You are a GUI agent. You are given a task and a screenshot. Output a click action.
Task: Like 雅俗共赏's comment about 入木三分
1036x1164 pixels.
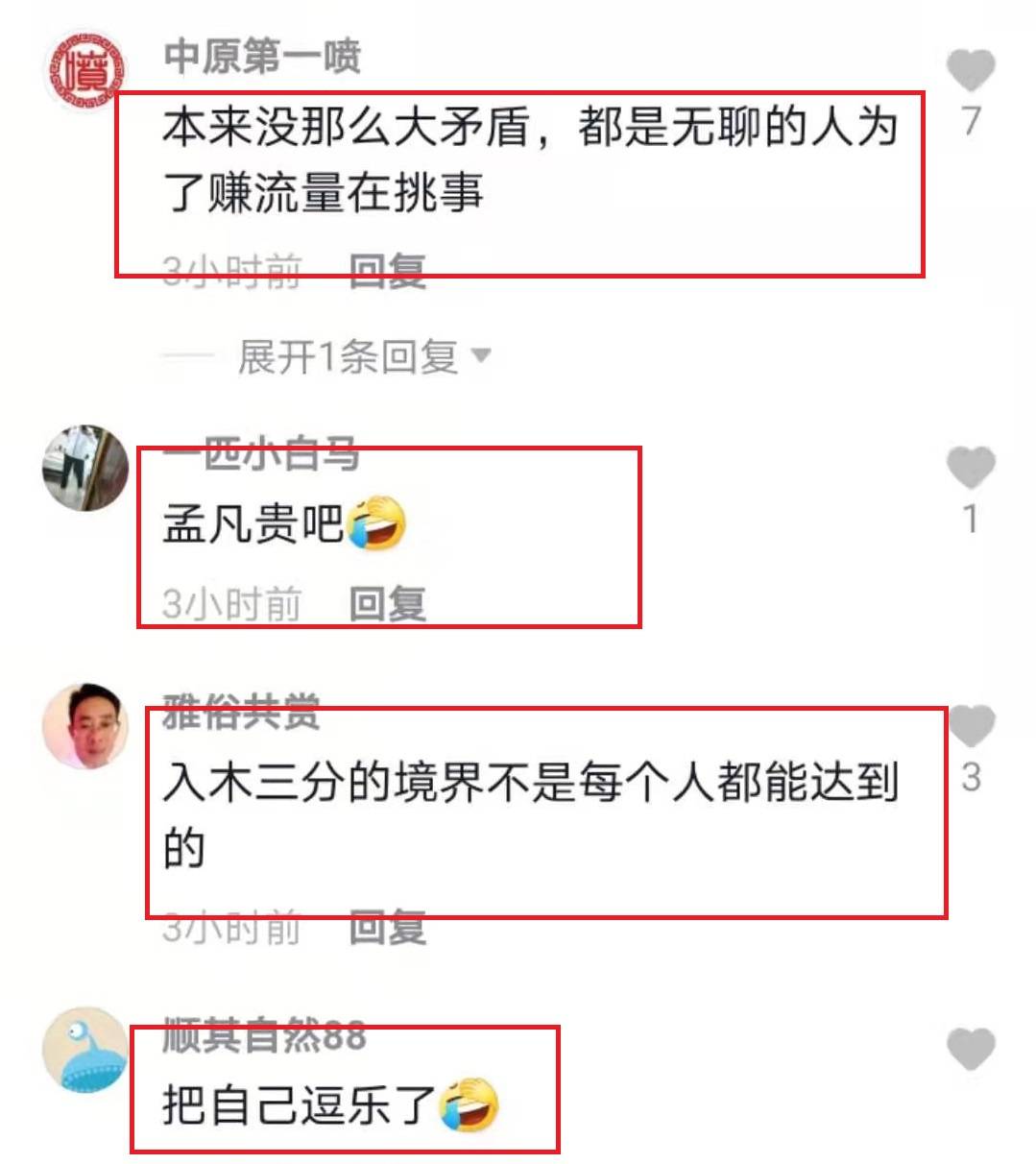point(971,726)
